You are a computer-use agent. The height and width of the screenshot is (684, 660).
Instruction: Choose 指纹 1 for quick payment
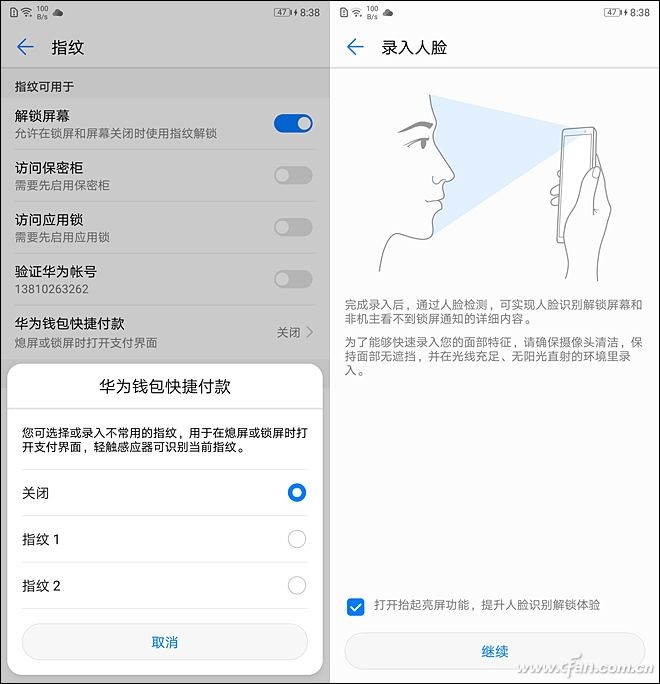[x=296, y=539]
